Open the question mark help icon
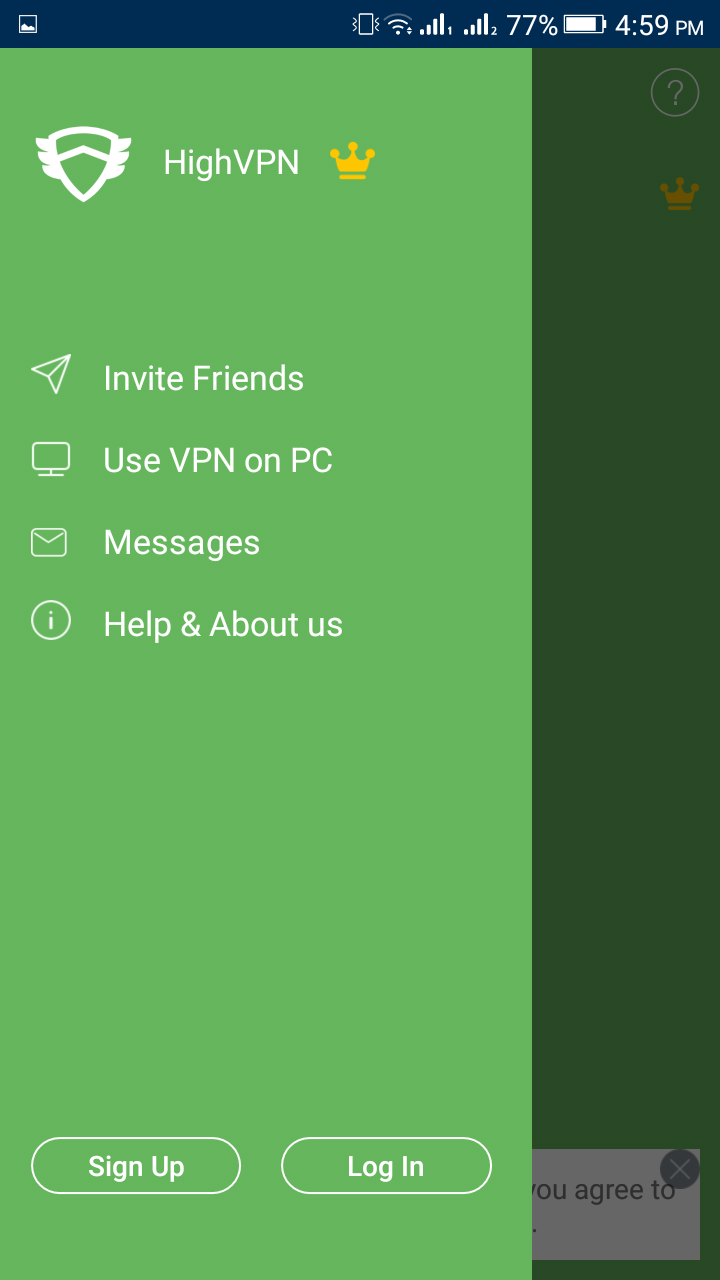The image size is (720, 1280). pos(675,93)
